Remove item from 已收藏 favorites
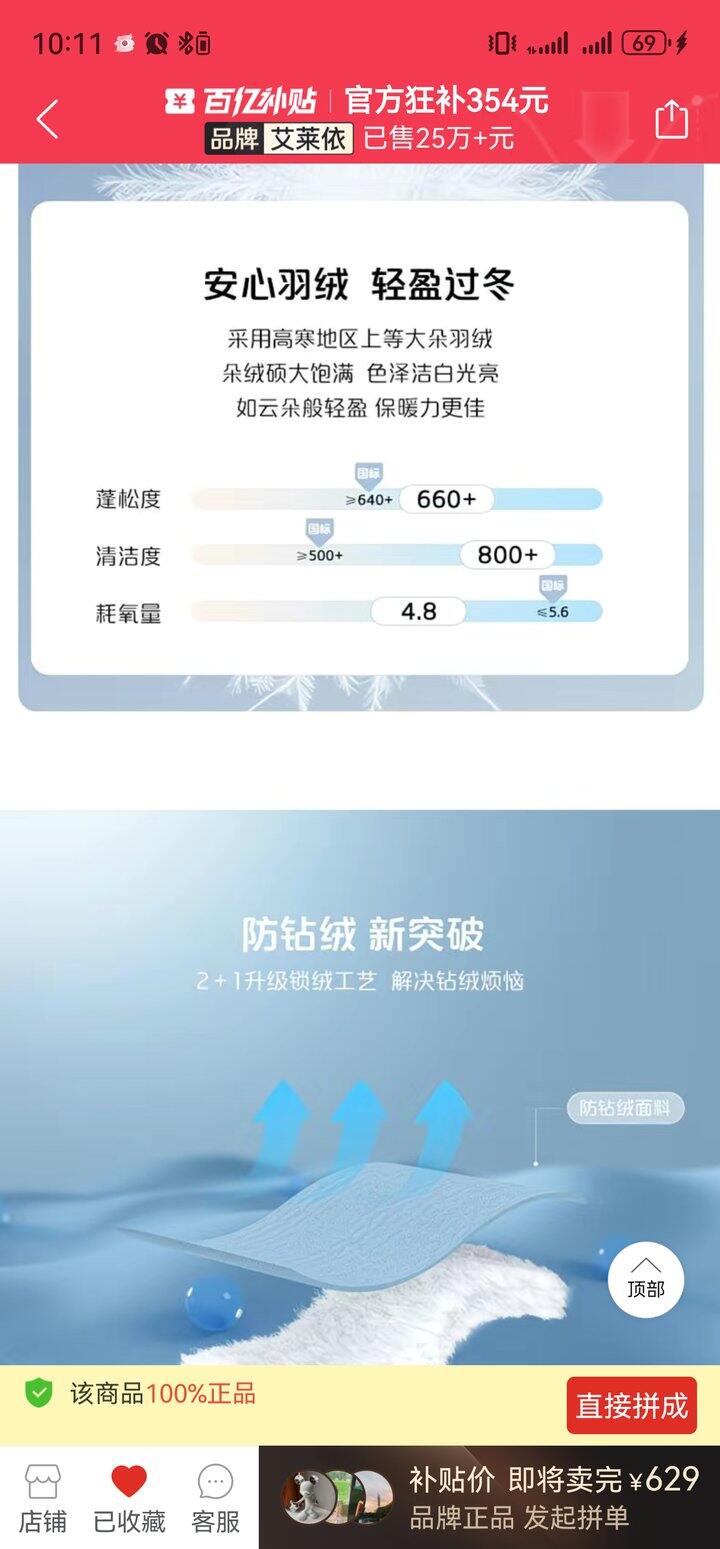Viewport: 720px width, 1549px height. (x=129, y=1497)
